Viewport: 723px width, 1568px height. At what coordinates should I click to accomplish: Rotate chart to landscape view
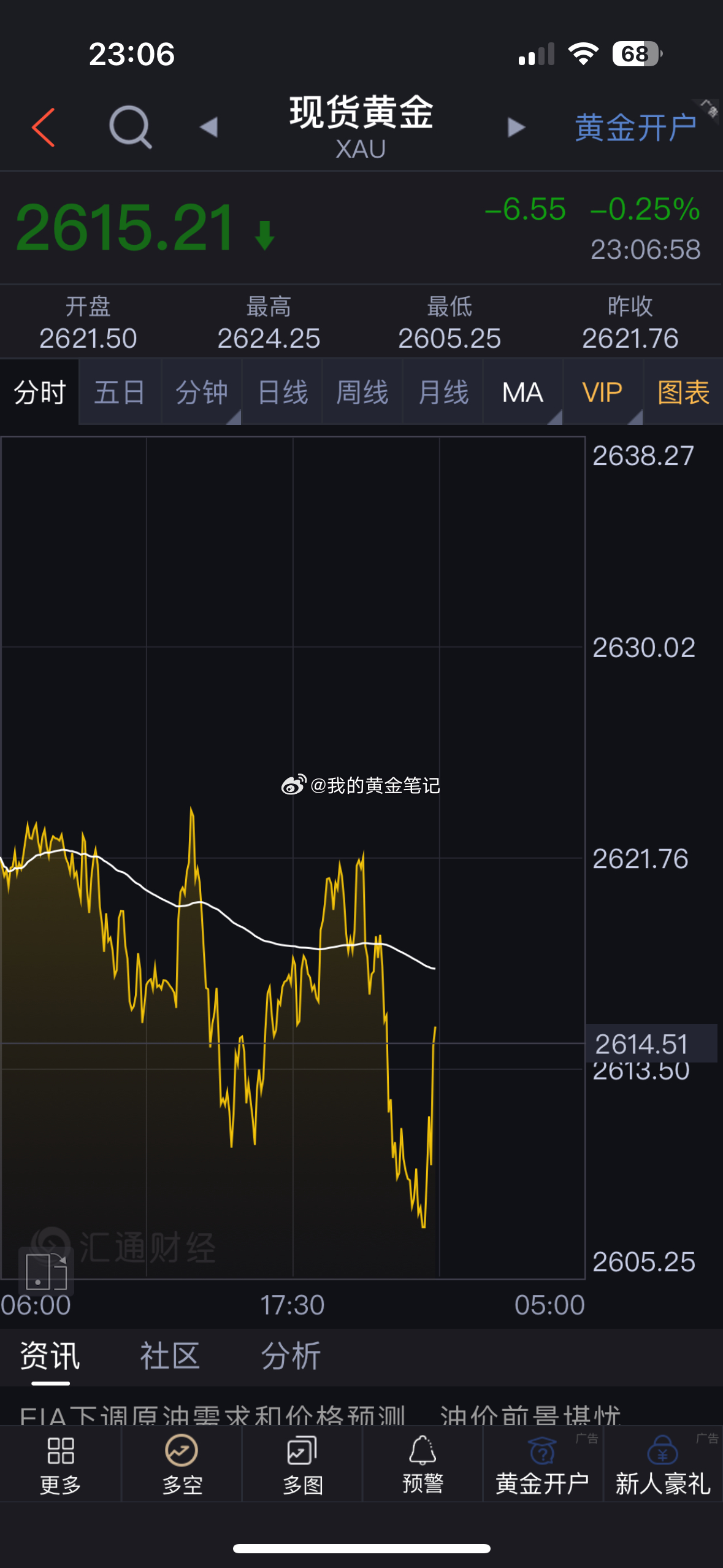click(47, 1272)
